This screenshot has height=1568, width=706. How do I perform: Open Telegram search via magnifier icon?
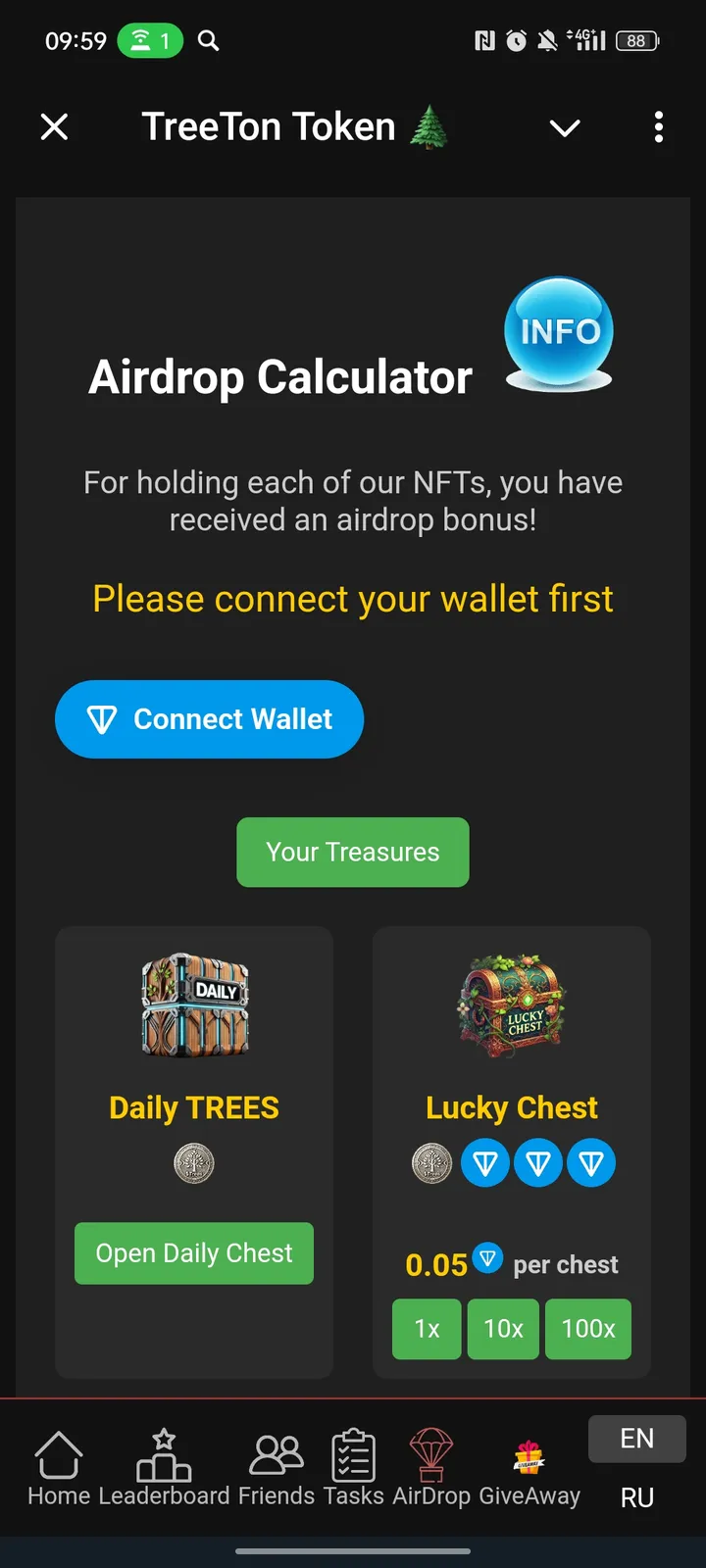point(208,41)
